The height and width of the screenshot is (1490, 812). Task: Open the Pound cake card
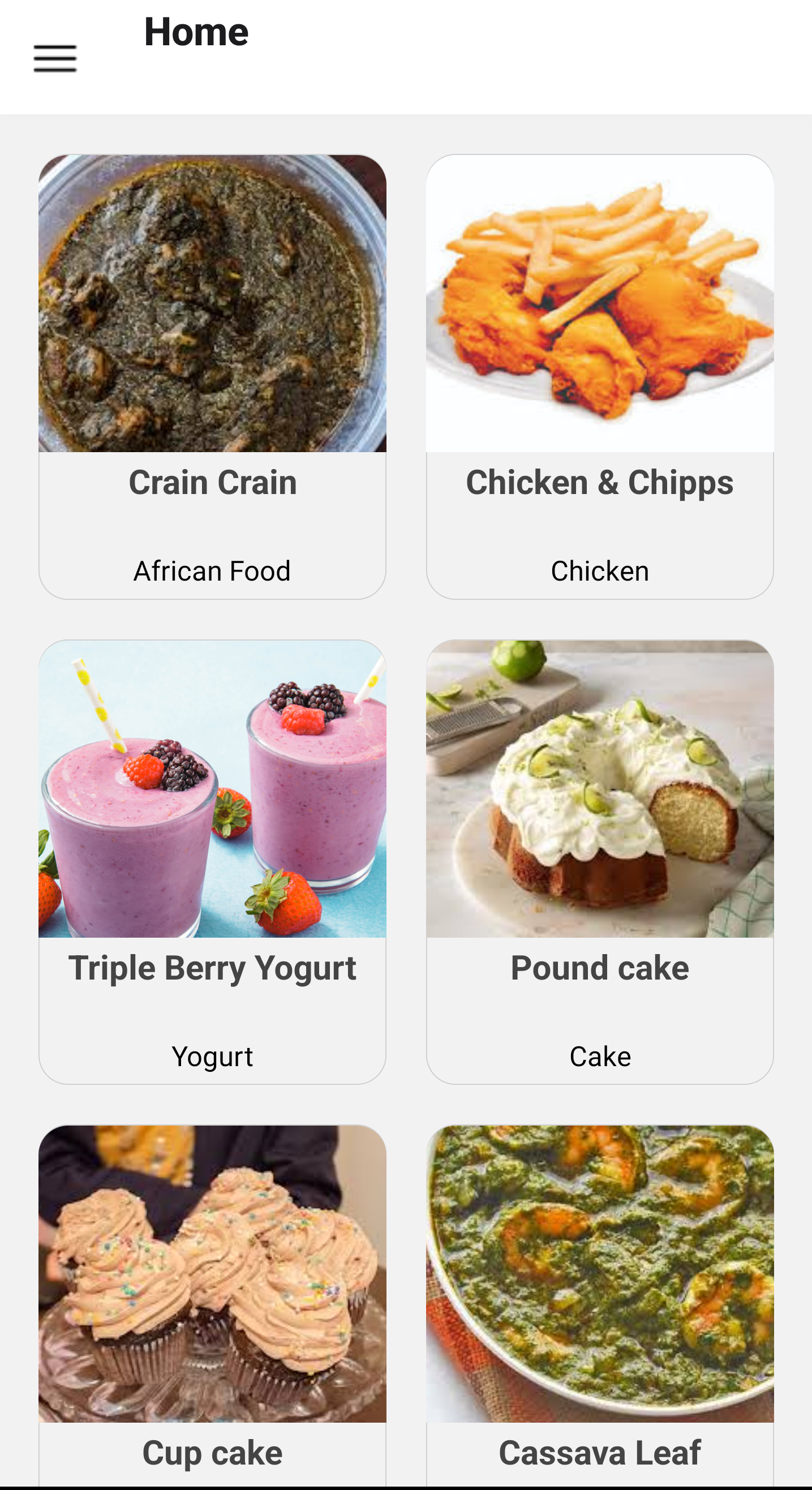coord(600,861)
